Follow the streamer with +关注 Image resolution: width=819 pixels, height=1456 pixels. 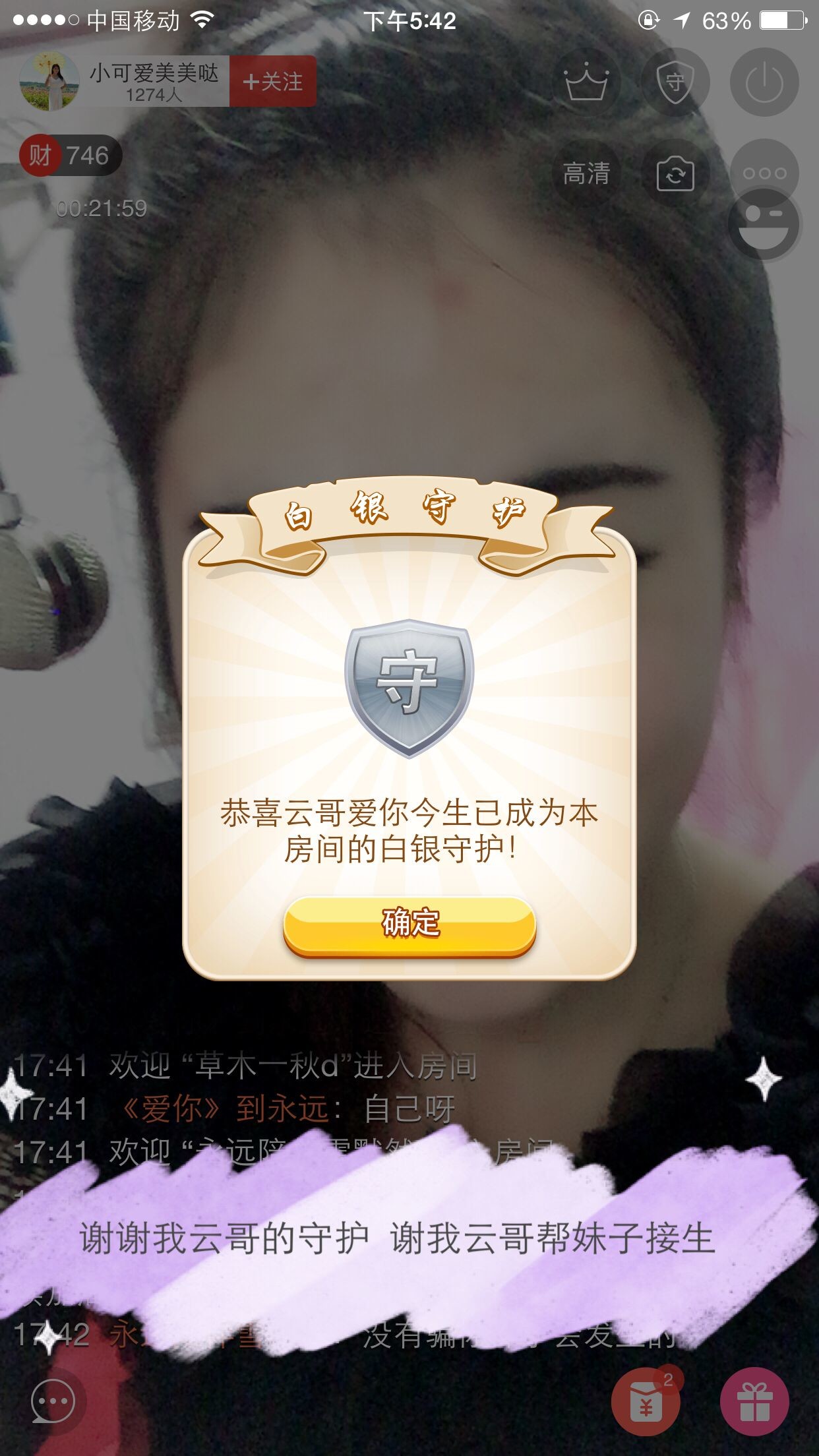coord(273,82)
